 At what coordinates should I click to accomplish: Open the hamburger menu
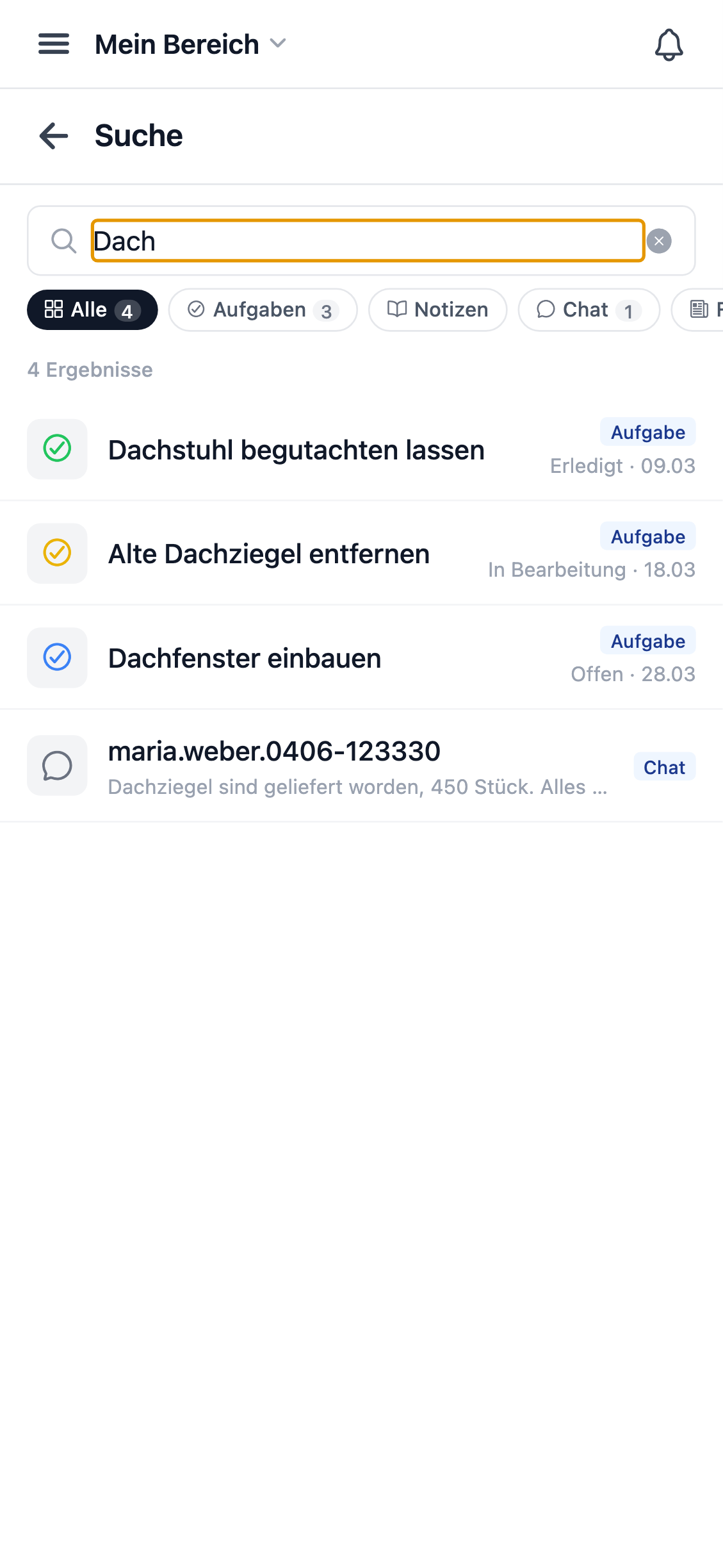tap(54, 44)
